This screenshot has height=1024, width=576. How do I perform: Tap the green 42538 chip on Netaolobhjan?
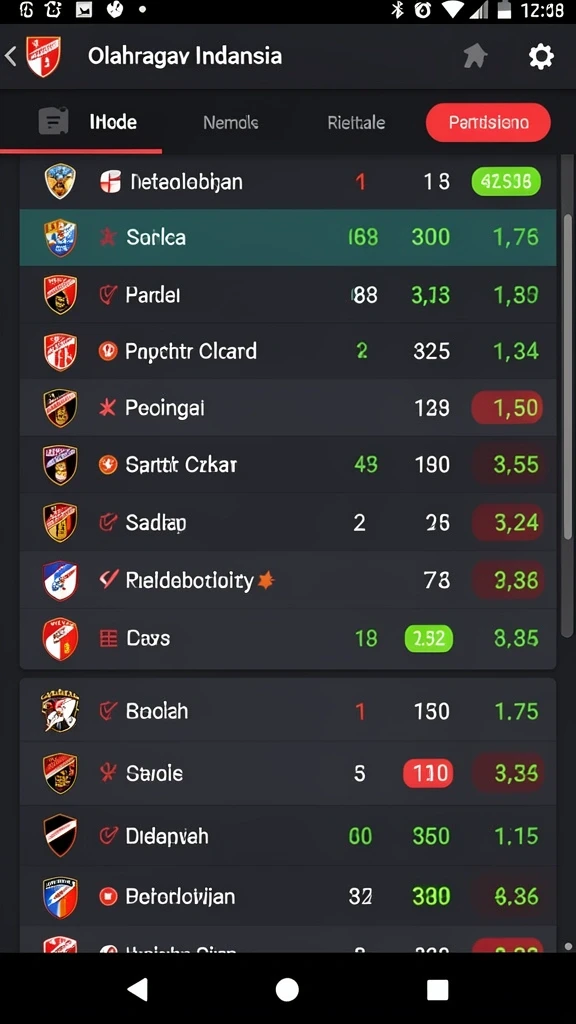pyautogui.click(x=506, y=182)
